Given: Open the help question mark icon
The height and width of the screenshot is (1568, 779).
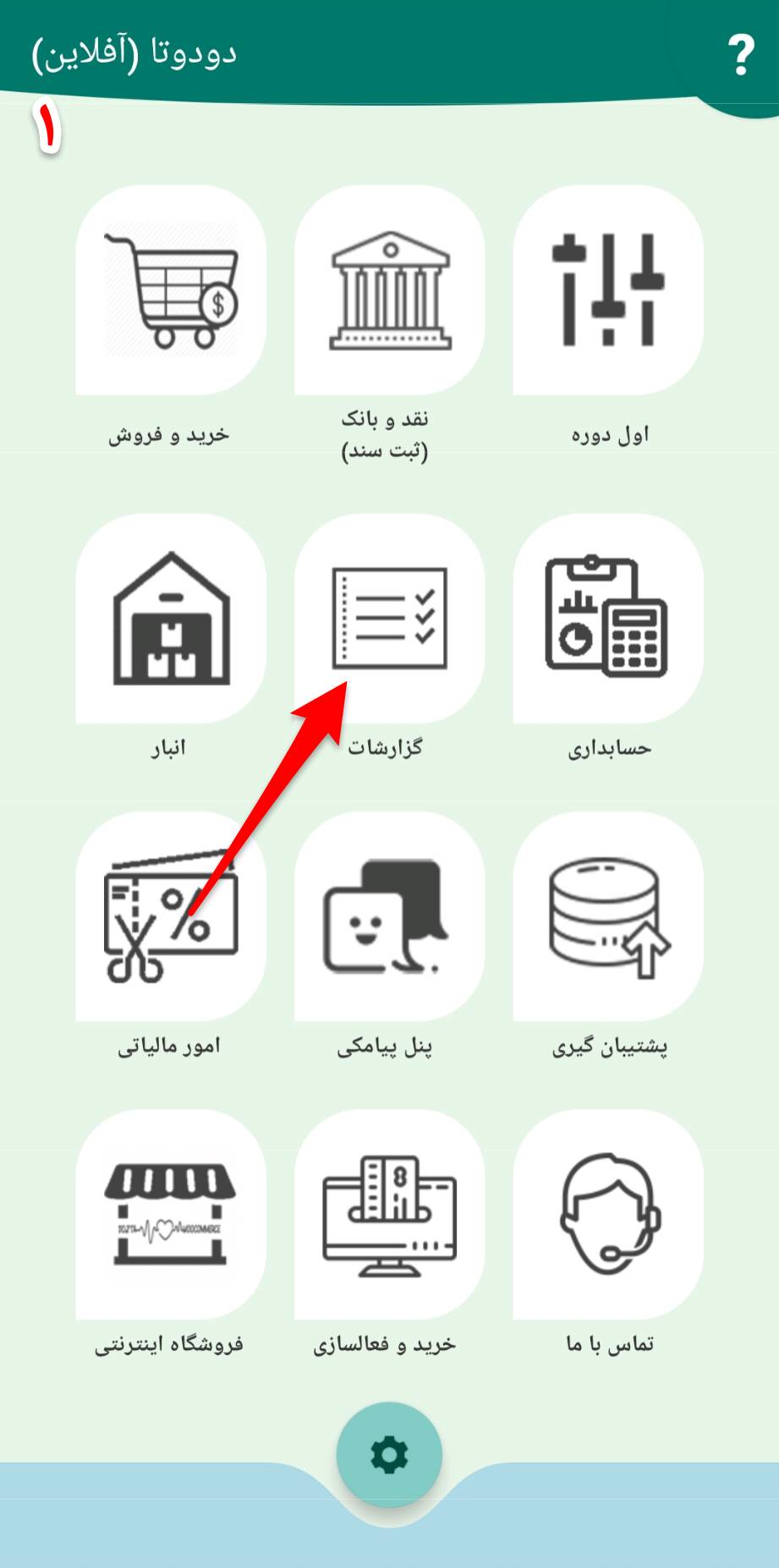Looking at the screenshot, I should click(740, 56).
